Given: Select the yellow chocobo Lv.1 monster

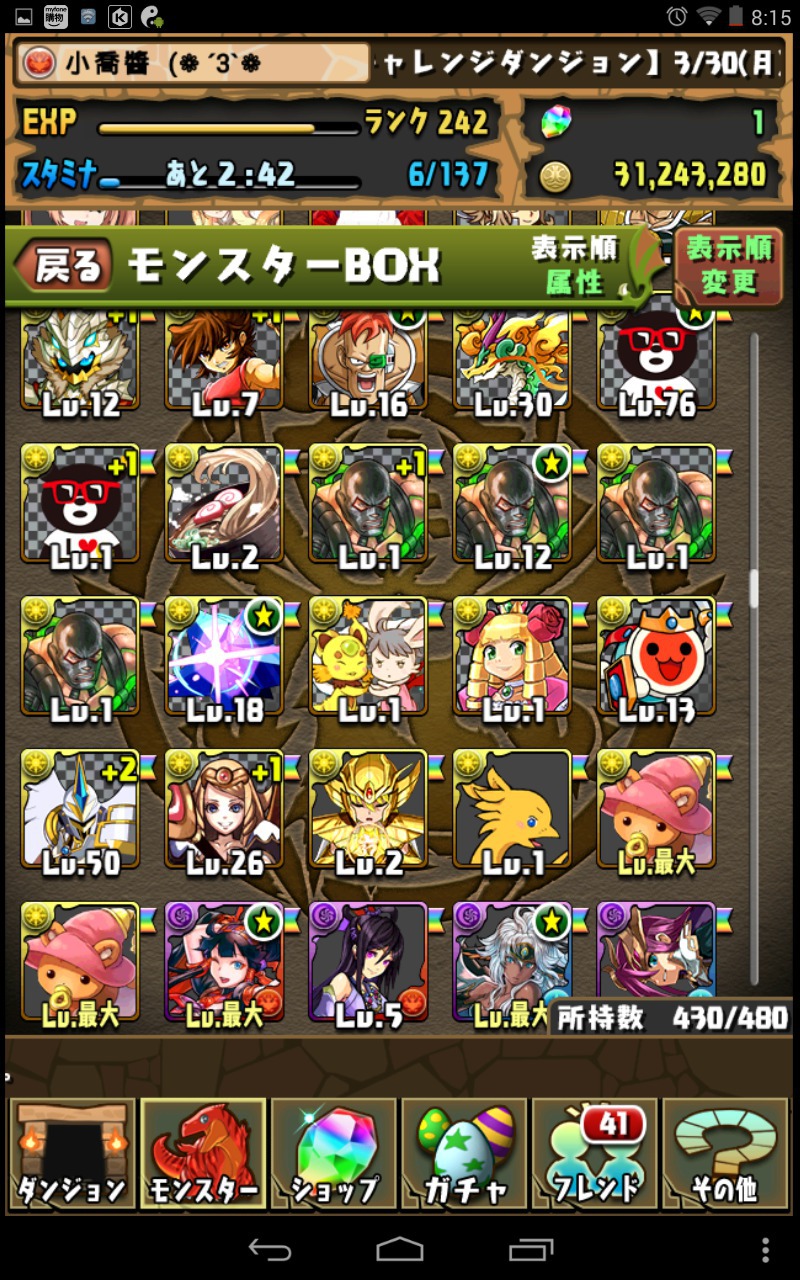Looking at the screenshot, I should (512, 813).
